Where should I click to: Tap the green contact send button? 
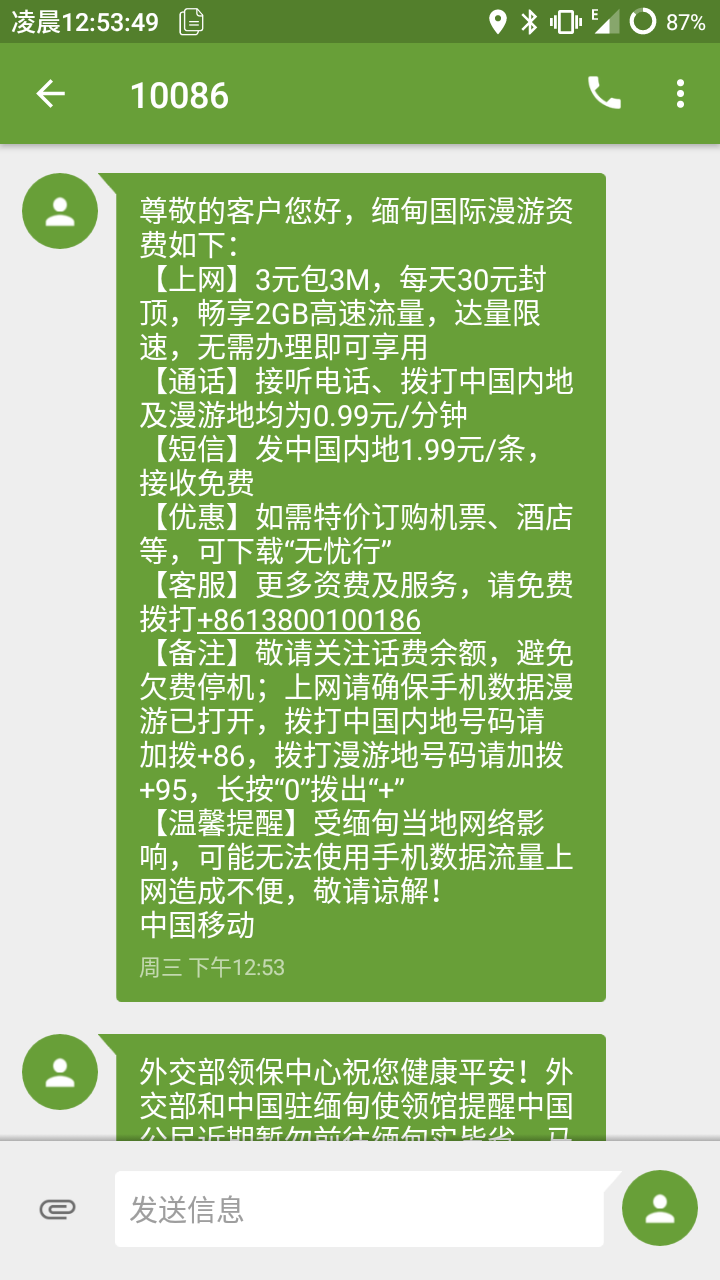659,1207
